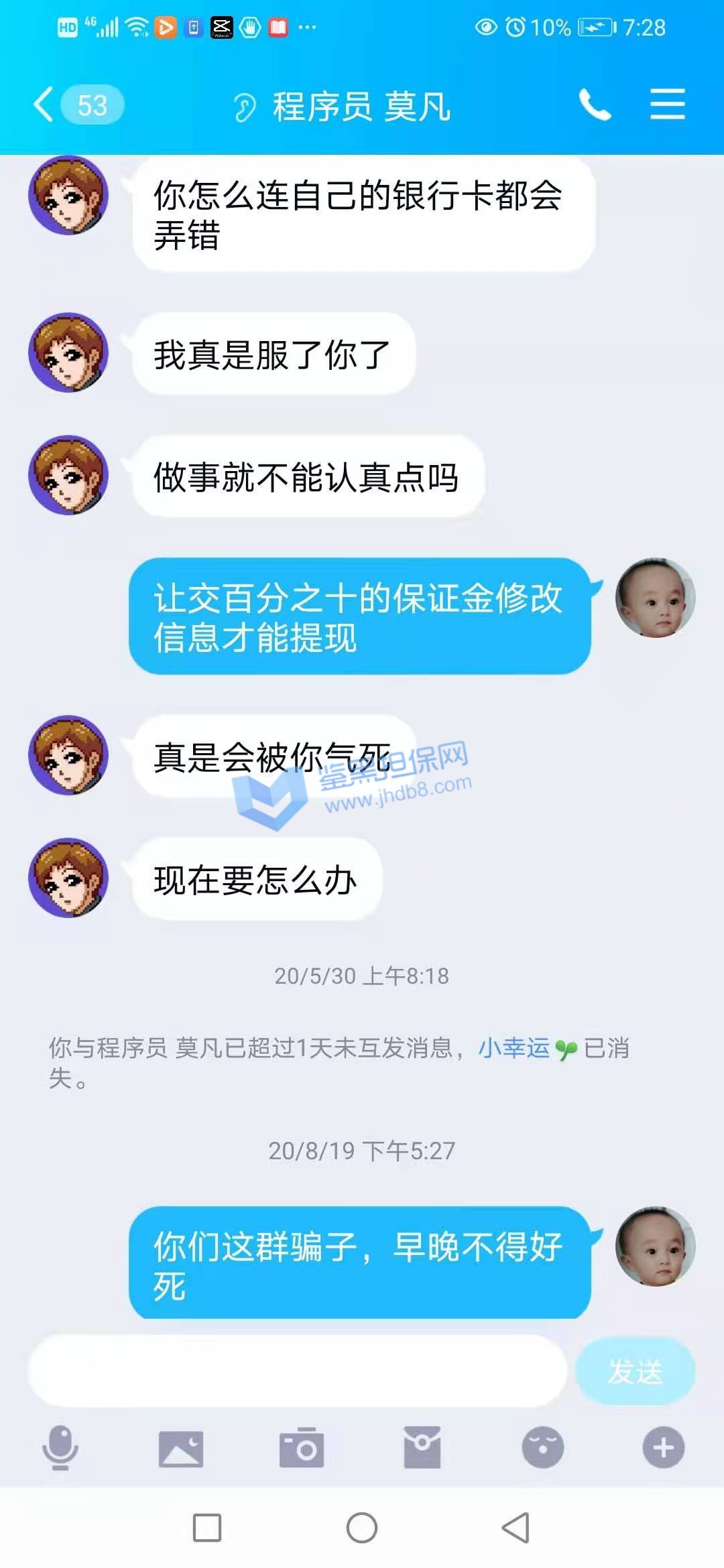Open 莫凡's avatar beside 现在要怎么办
The image size is (724, 1568).
68,878
